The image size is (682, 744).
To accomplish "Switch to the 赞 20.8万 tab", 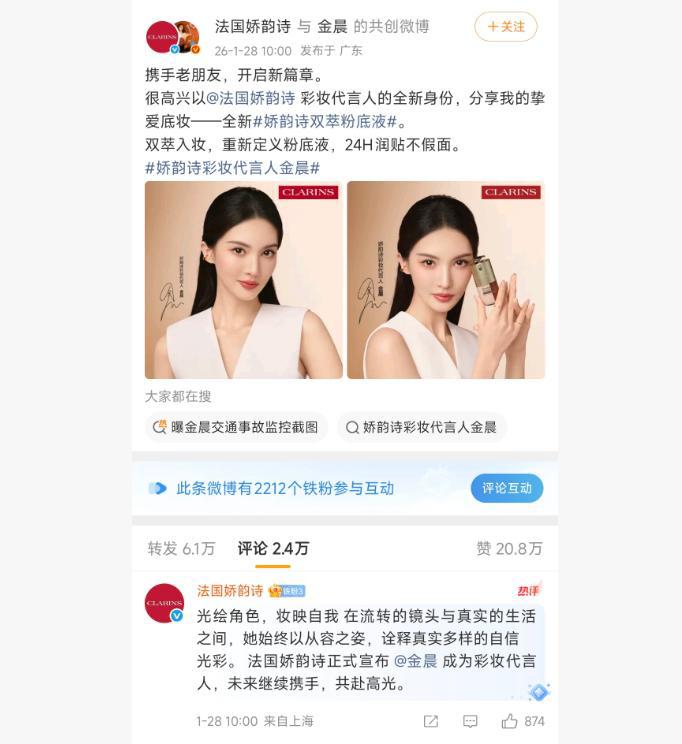I will coord(509,548).
